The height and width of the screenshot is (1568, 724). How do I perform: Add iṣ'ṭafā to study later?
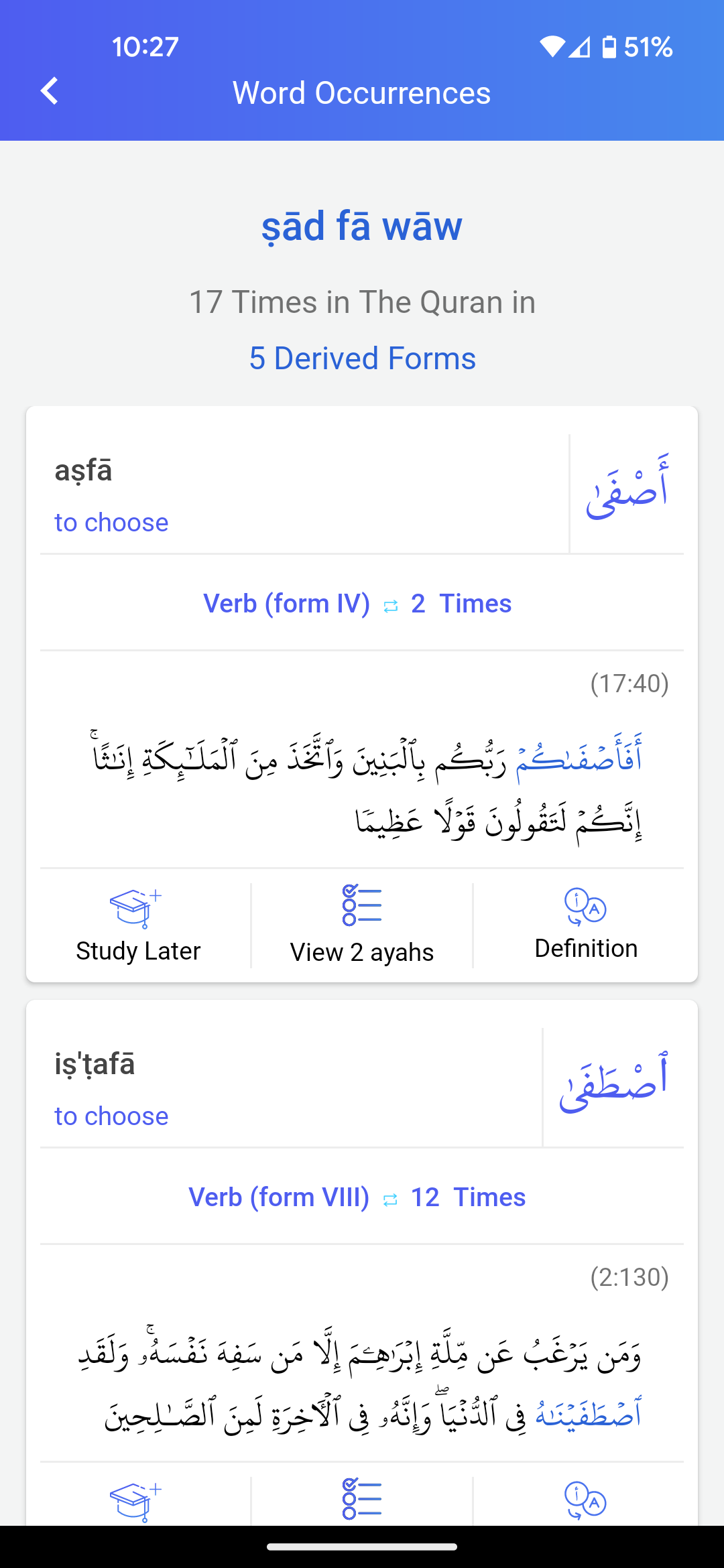(x=137, y=1501)
